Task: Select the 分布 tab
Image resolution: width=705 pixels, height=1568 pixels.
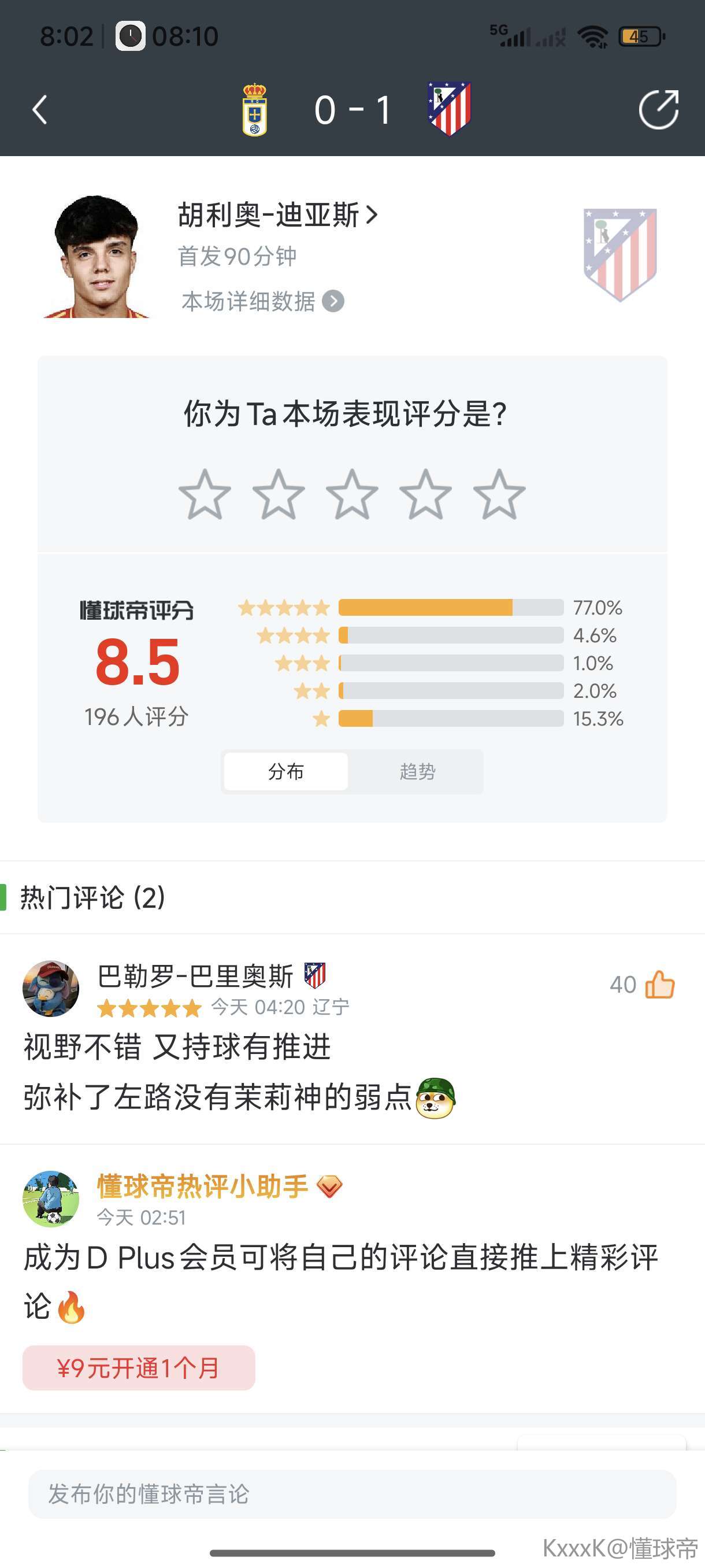Action: 286,771
